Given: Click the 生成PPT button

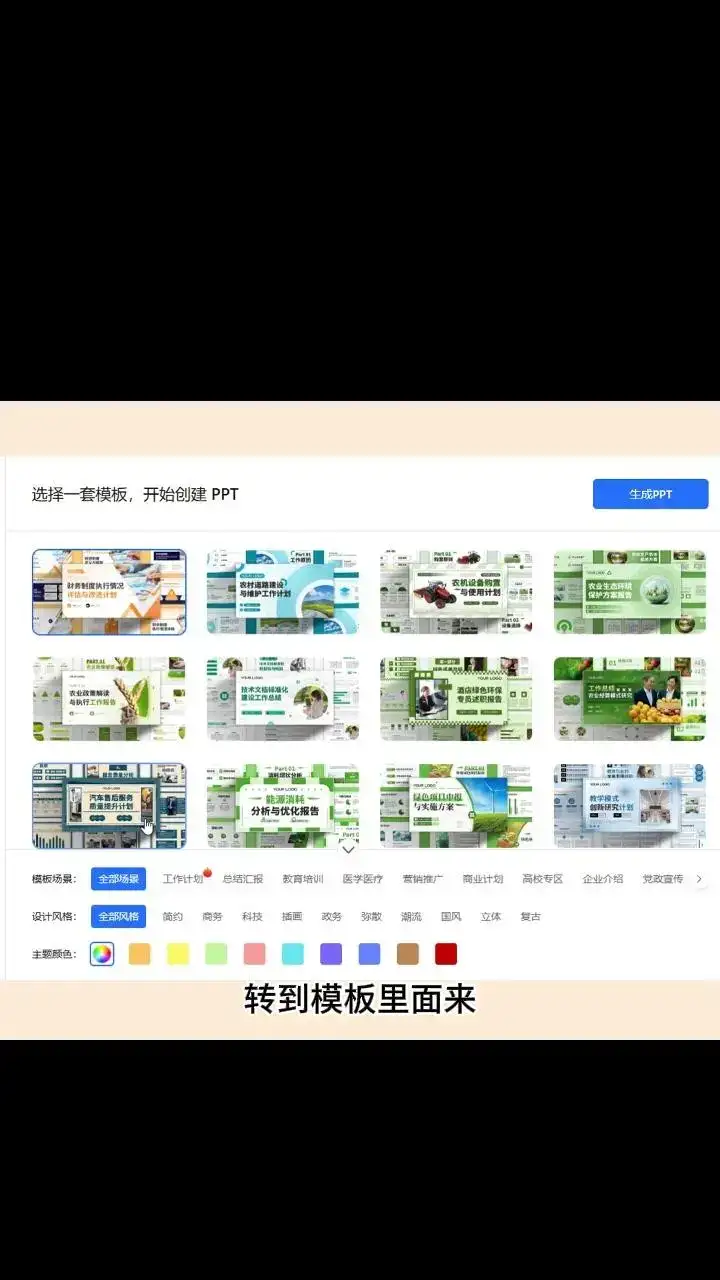Looking at the screenshot, I should (x=650, y=493).
